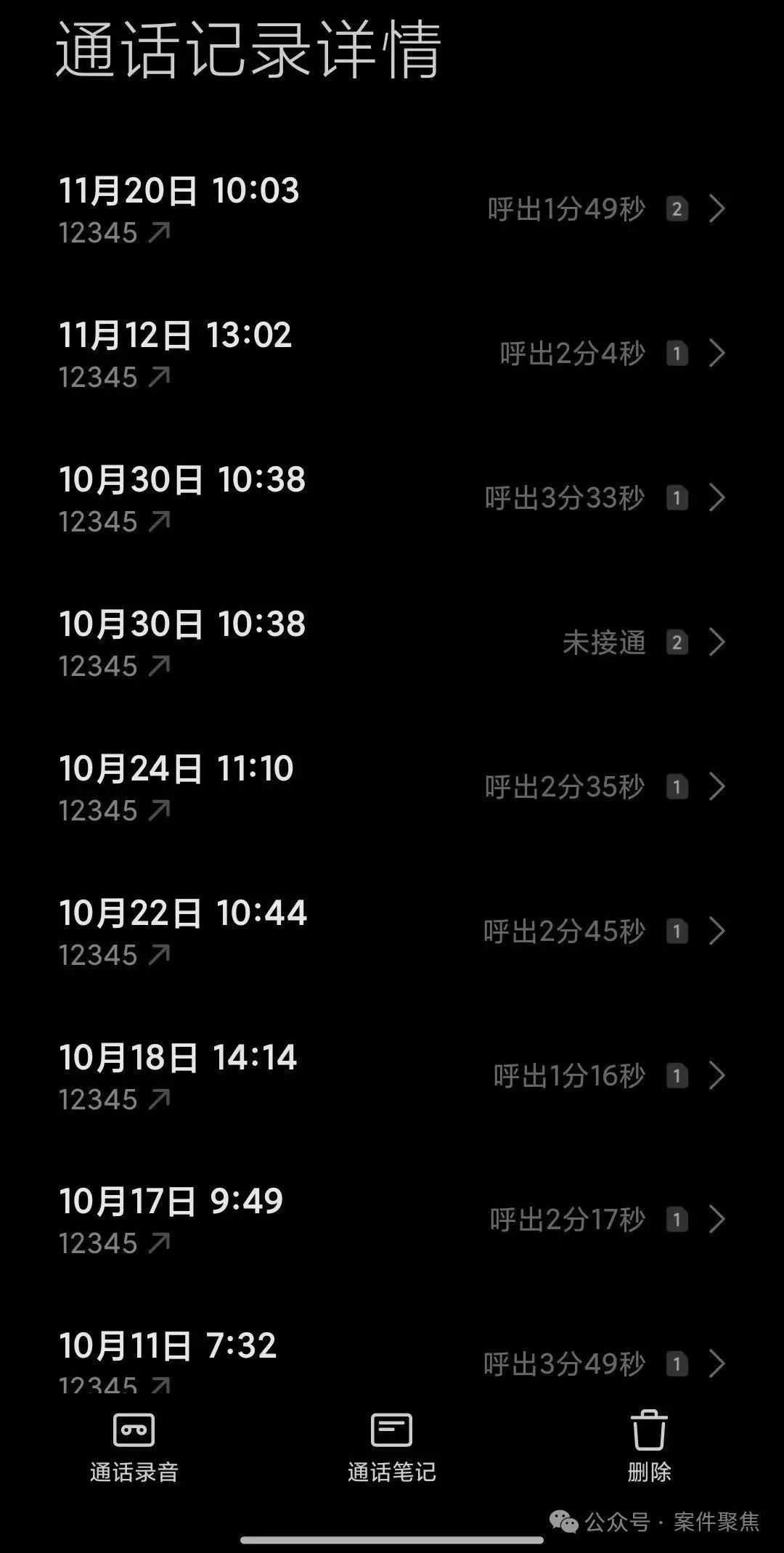Tap SIM 1 badge beside 呼出2分4秒
784x1553 pixels.
676,354
